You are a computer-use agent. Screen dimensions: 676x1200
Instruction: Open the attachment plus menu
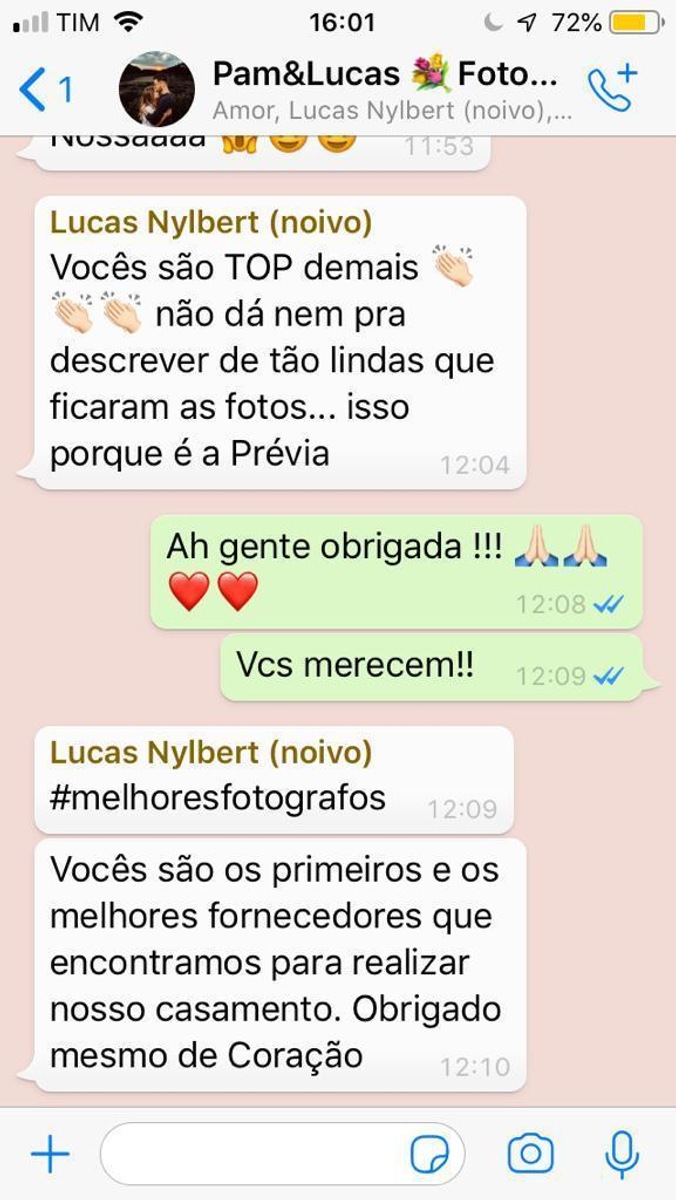click(50, 1155)
